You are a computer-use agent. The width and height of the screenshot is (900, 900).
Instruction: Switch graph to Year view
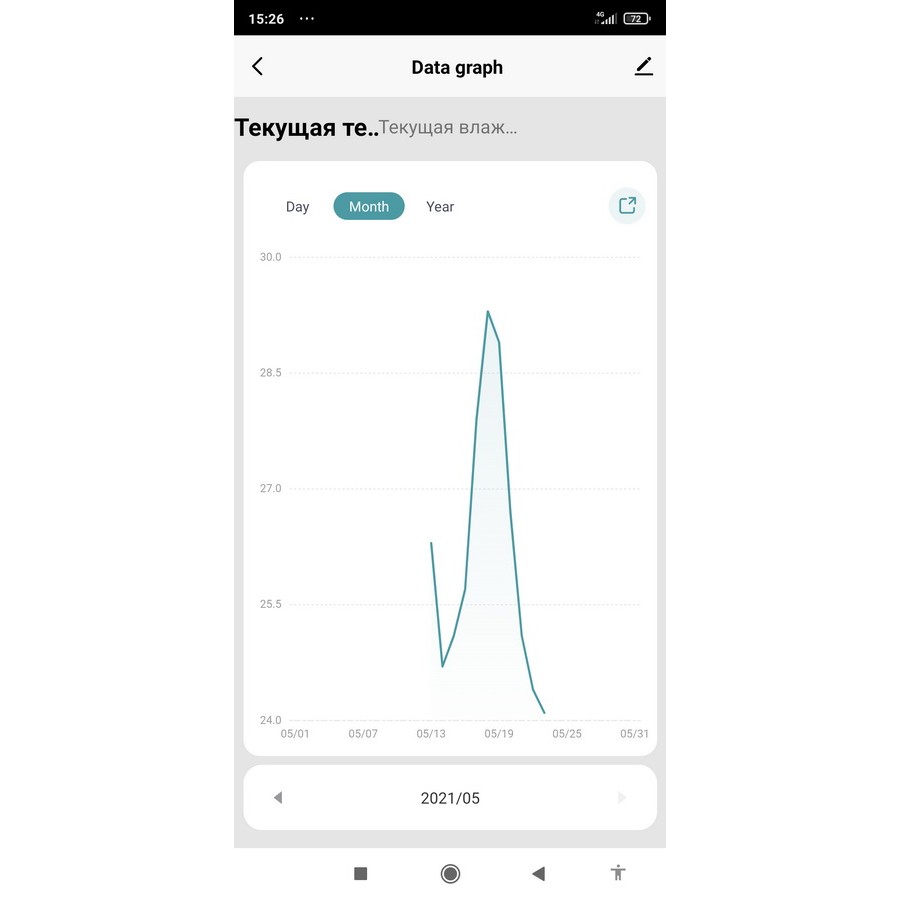pyautogui.click(x=440, y=207)
